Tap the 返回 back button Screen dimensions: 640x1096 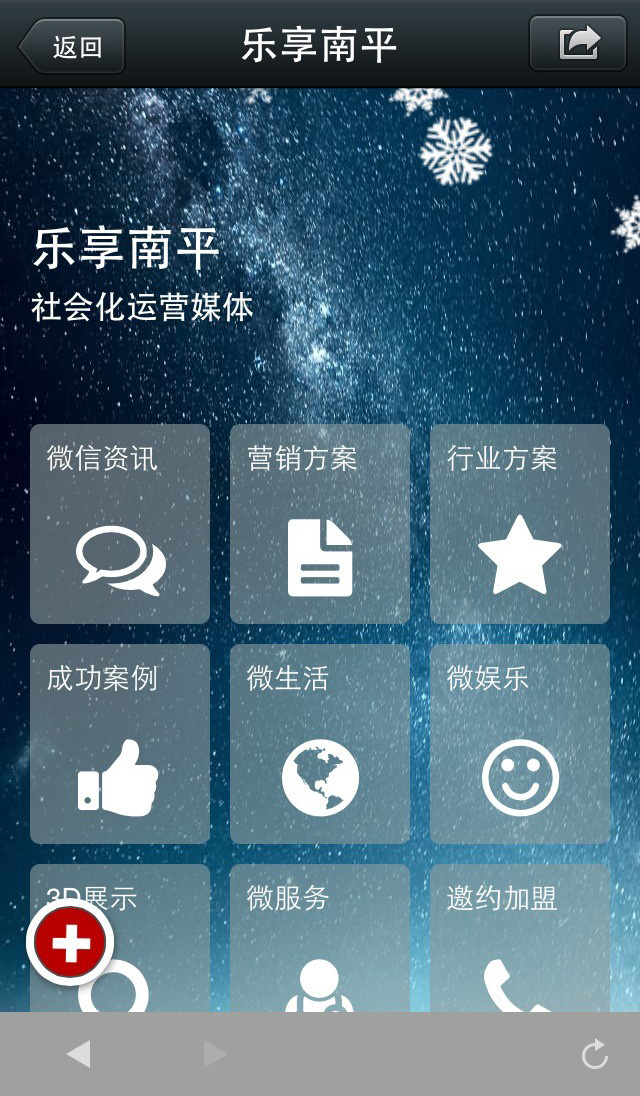(71, 46)
